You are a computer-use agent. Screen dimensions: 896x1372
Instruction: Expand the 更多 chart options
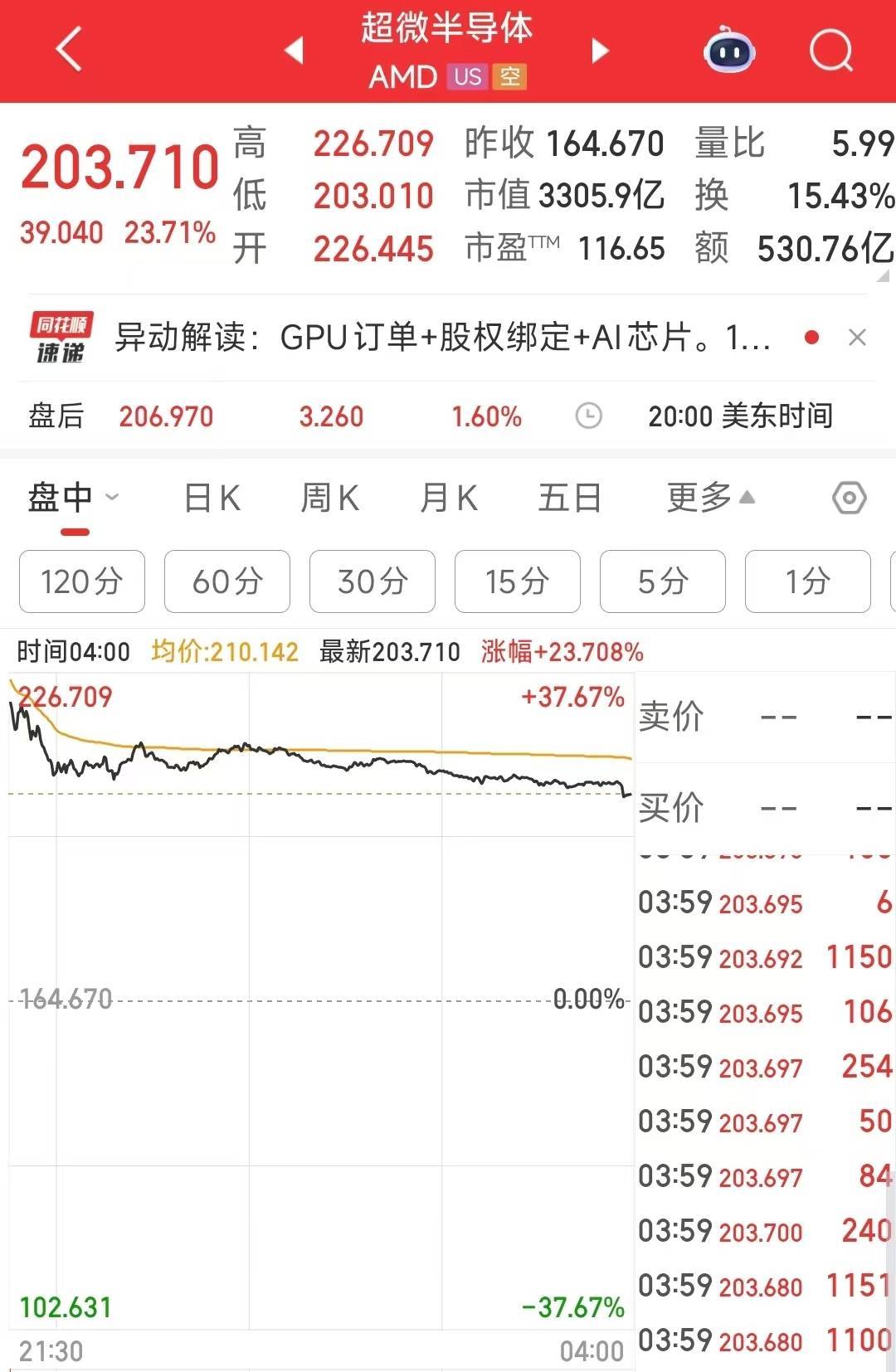(710, 498)
